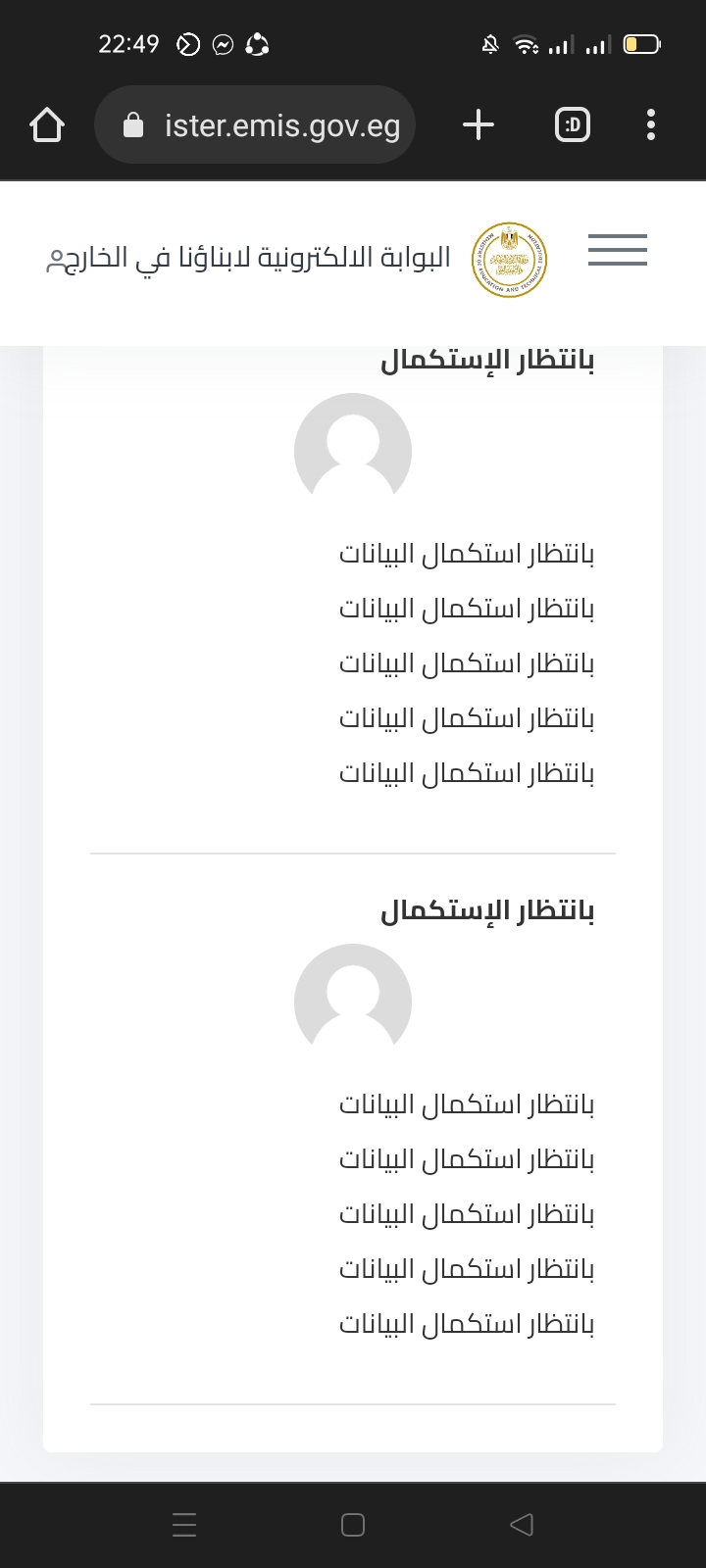Show the open tabs switcher
Image resolution: width=706 pixels, height=1568 pixels.
573,125
